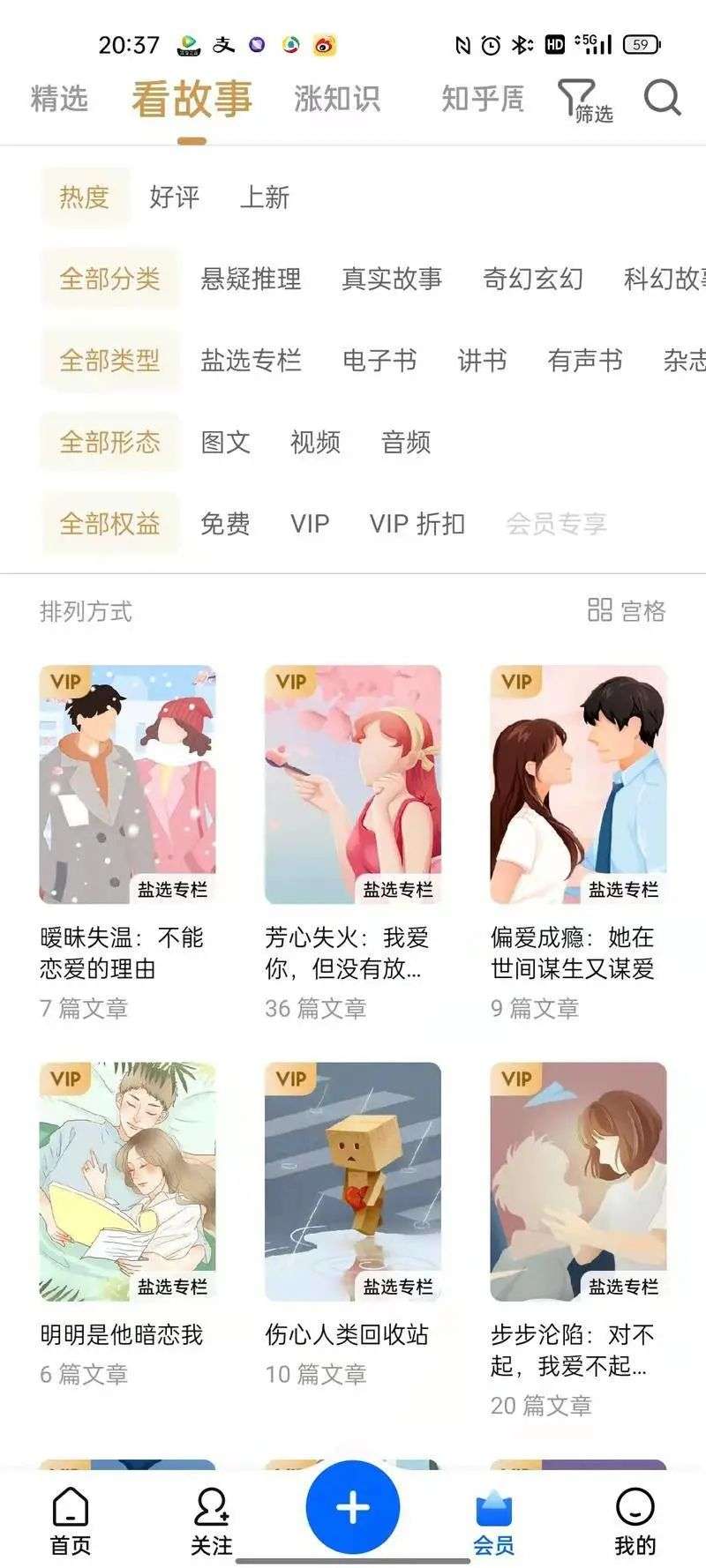Switch to the 涨知识 top tab

337,99
